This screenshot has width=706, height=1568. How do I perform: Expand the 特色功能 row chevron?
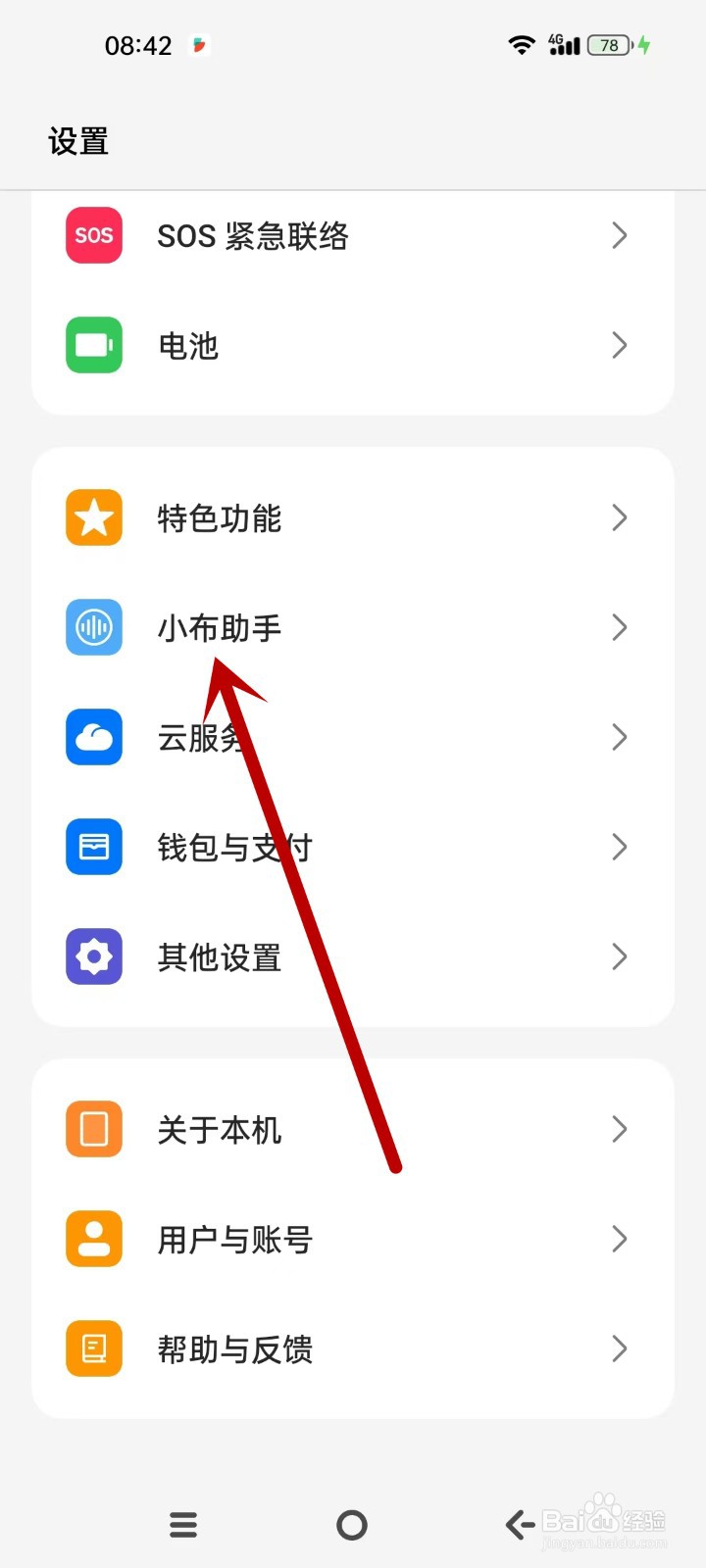coord(619,517)
